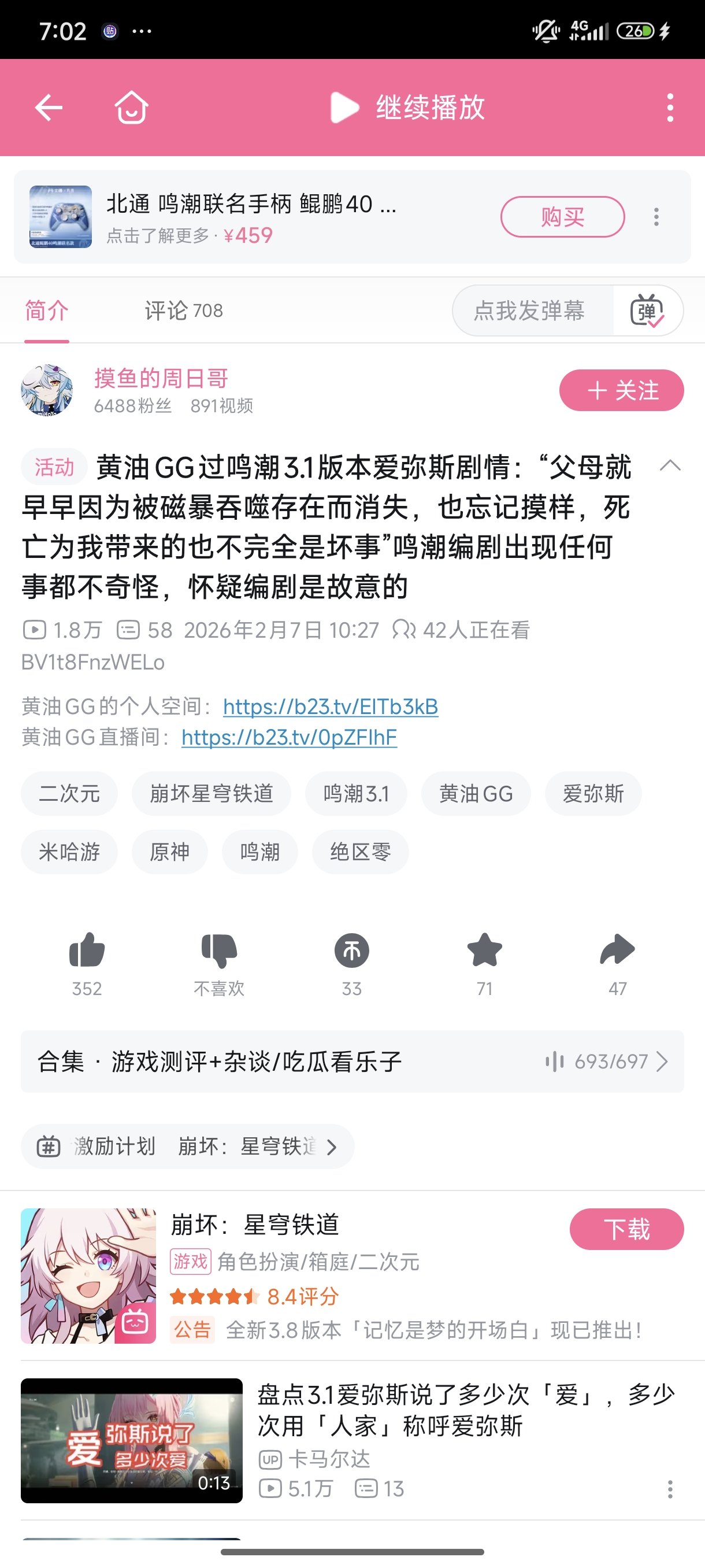Open live room link https://b23.tv/0pZFIhF

(289, 738)
